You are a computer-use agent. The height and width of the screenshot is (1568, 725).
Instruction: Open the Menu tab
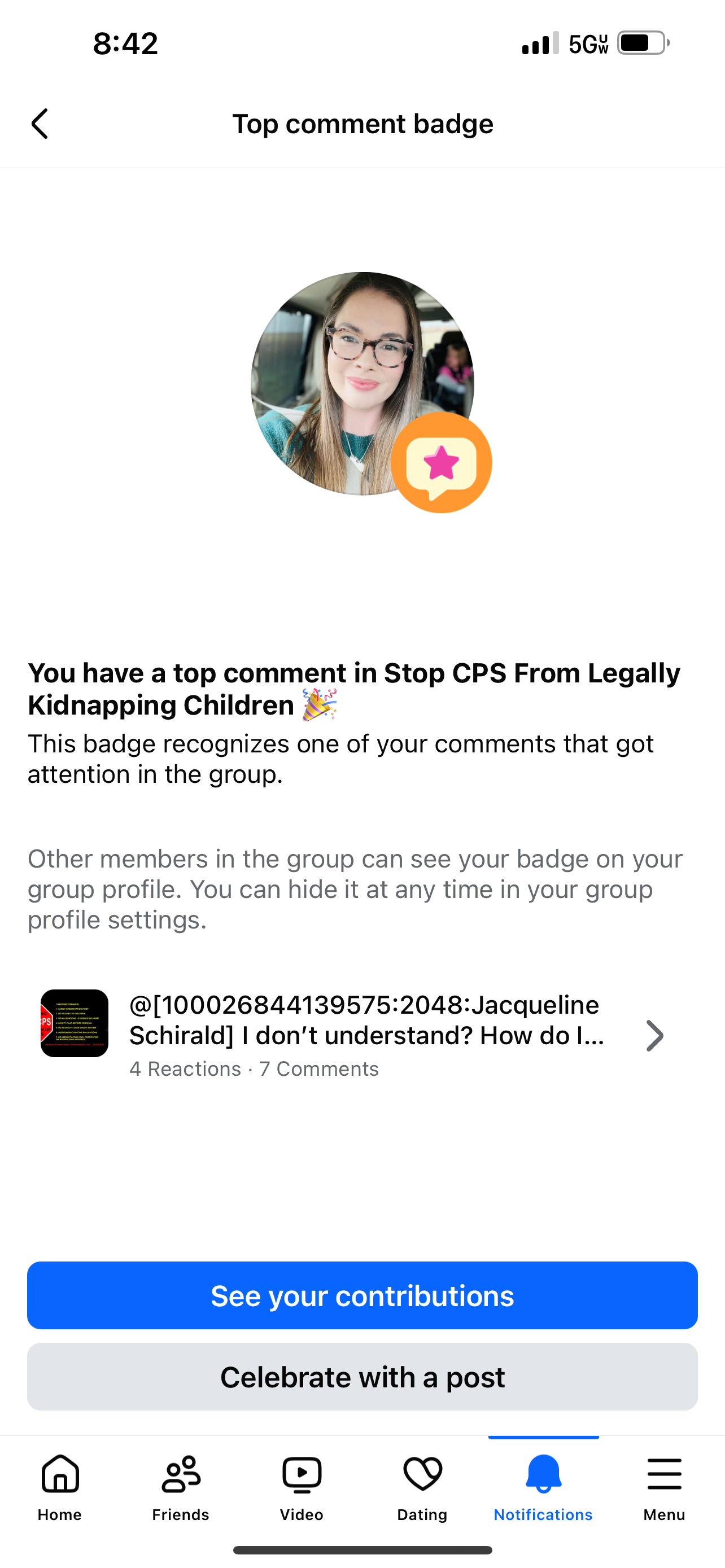pyautogui.click(x=664, y=1486)
